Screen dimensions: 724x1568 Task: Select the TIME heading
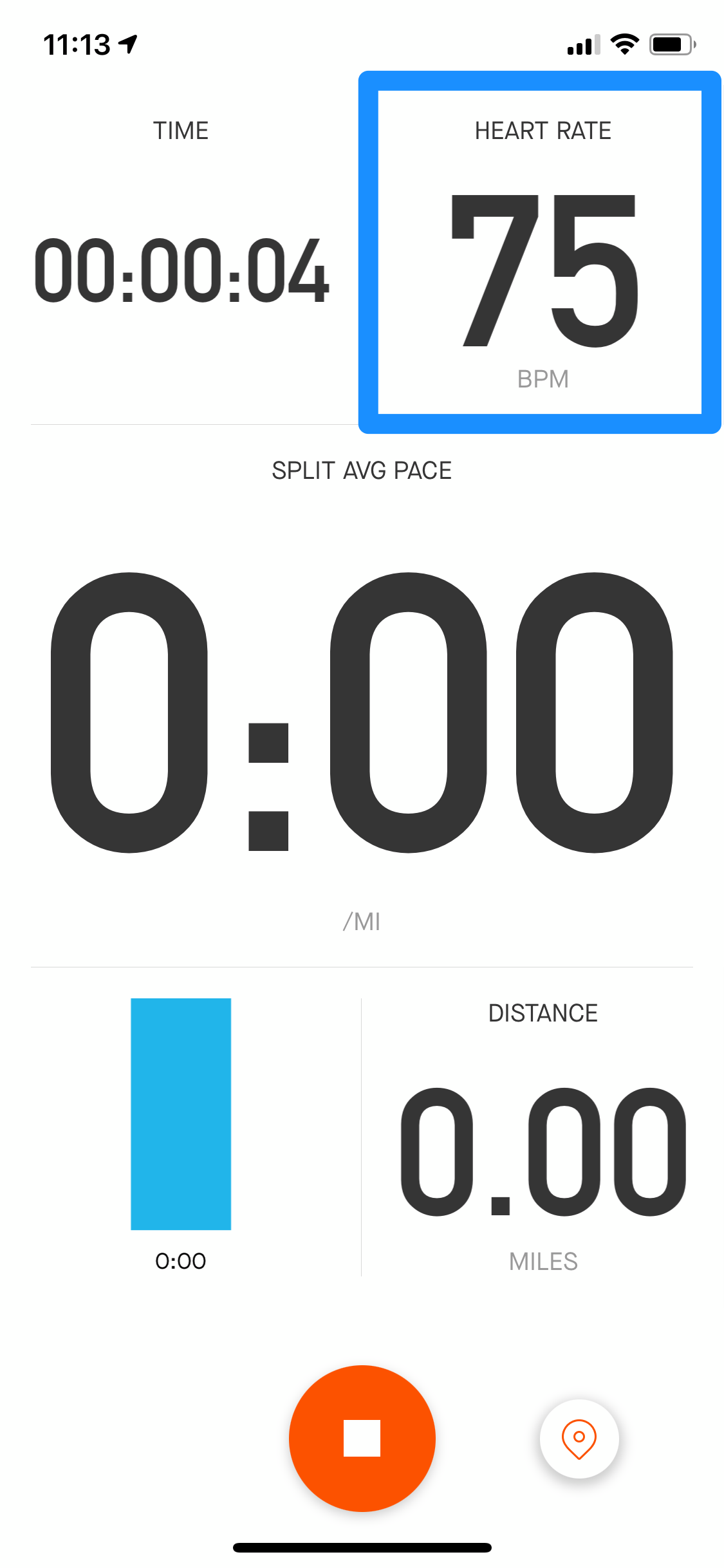point(181,131)
